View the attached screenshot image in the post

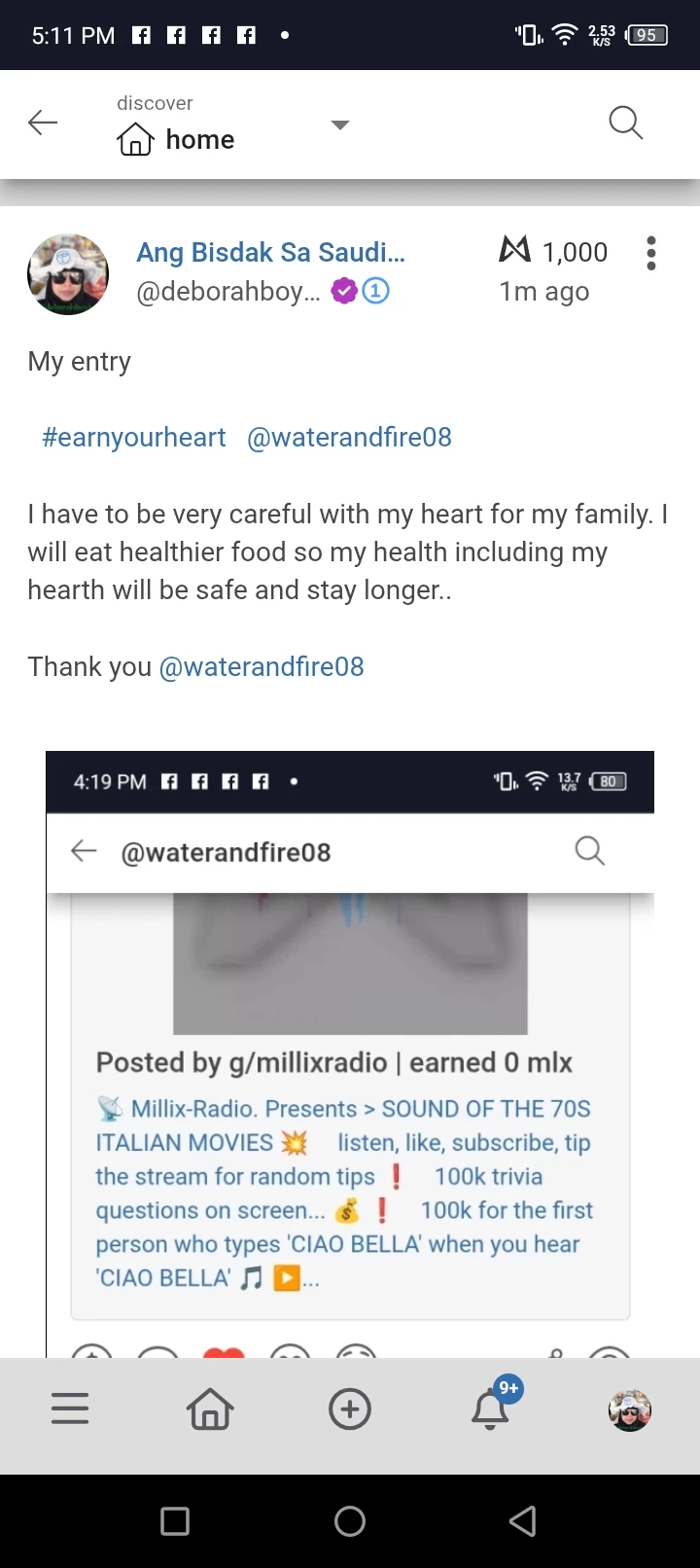click(x=350, y=1053)
